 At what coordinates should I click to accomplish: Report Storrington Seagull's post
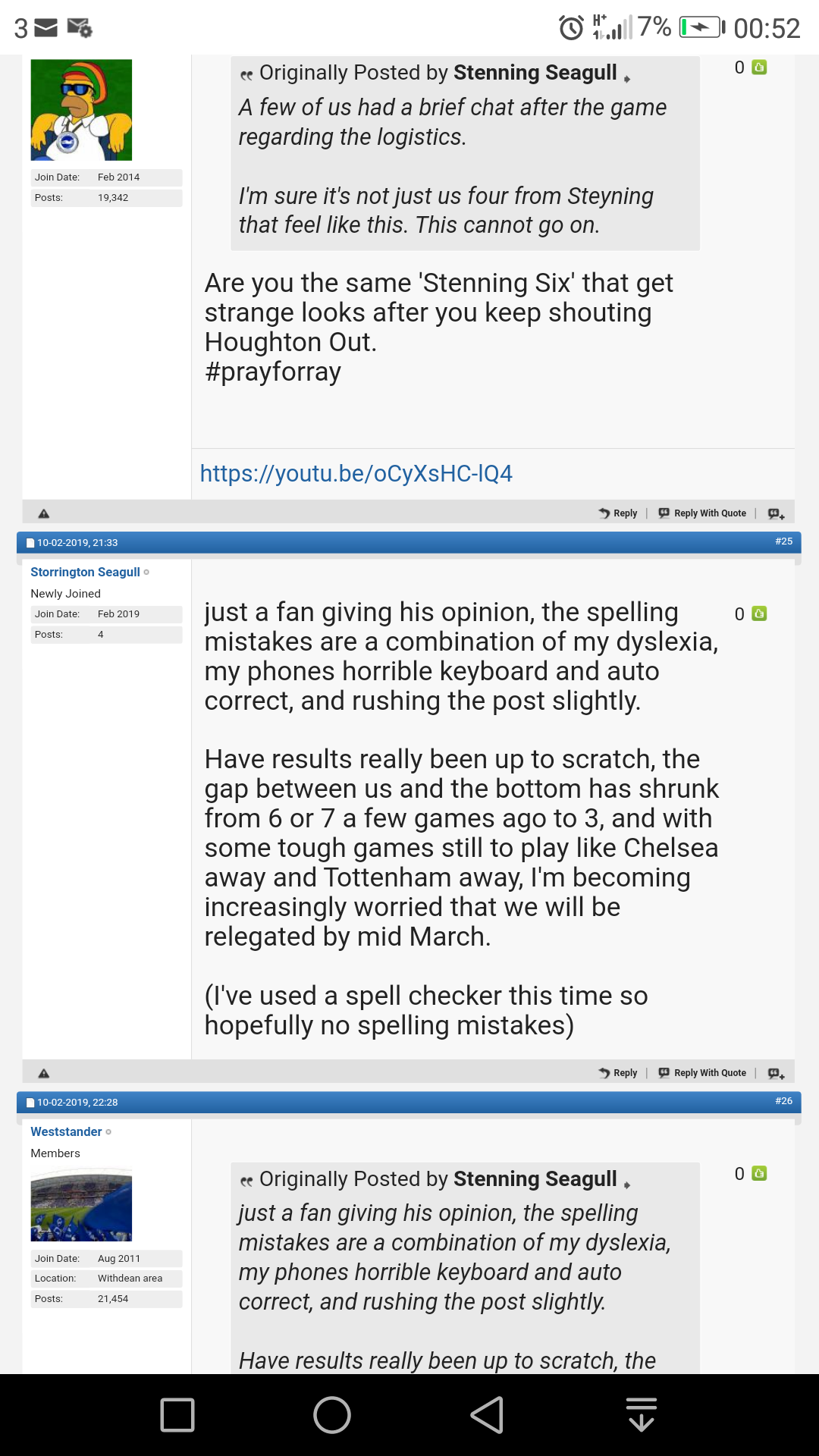pyautogui.click(x=44, y=1073)
